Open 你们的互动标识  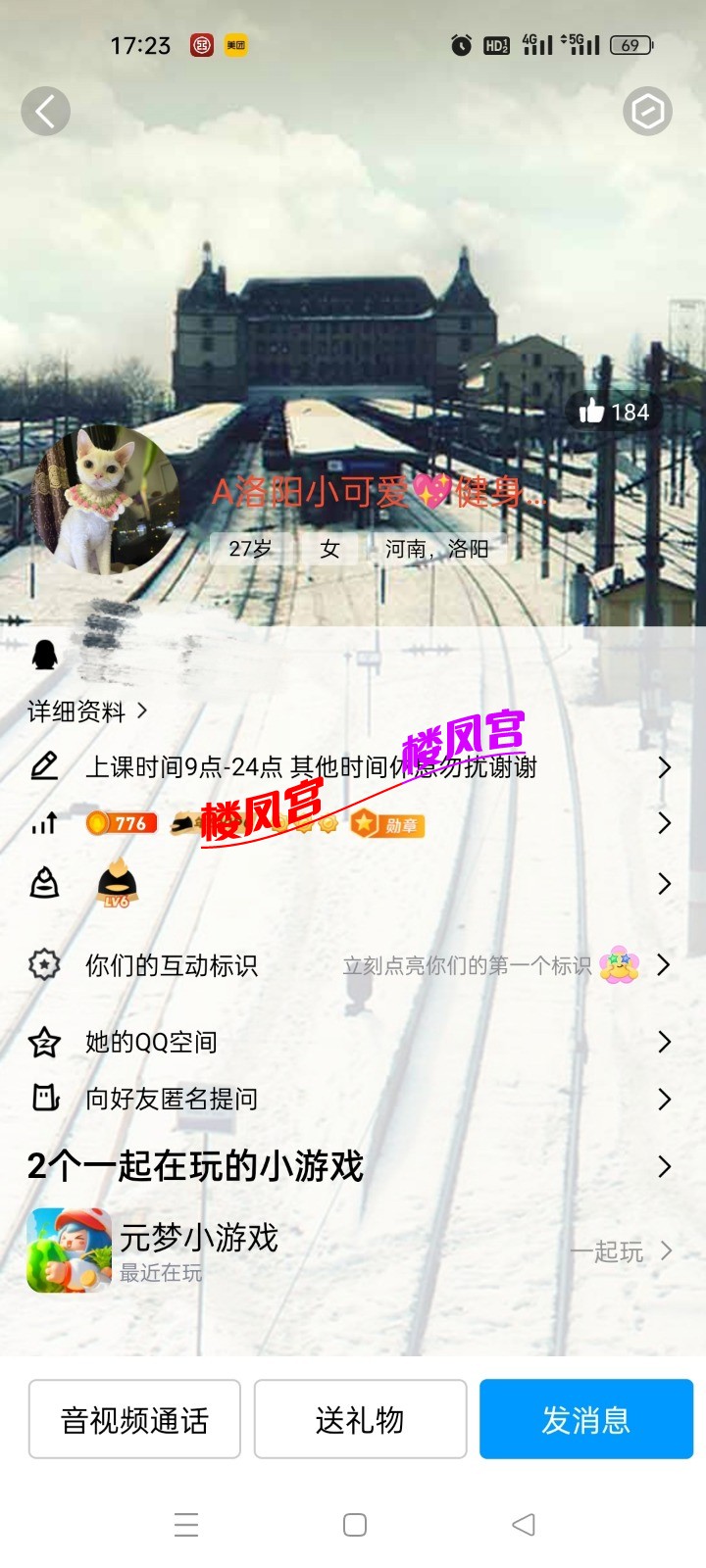[172, 965]
